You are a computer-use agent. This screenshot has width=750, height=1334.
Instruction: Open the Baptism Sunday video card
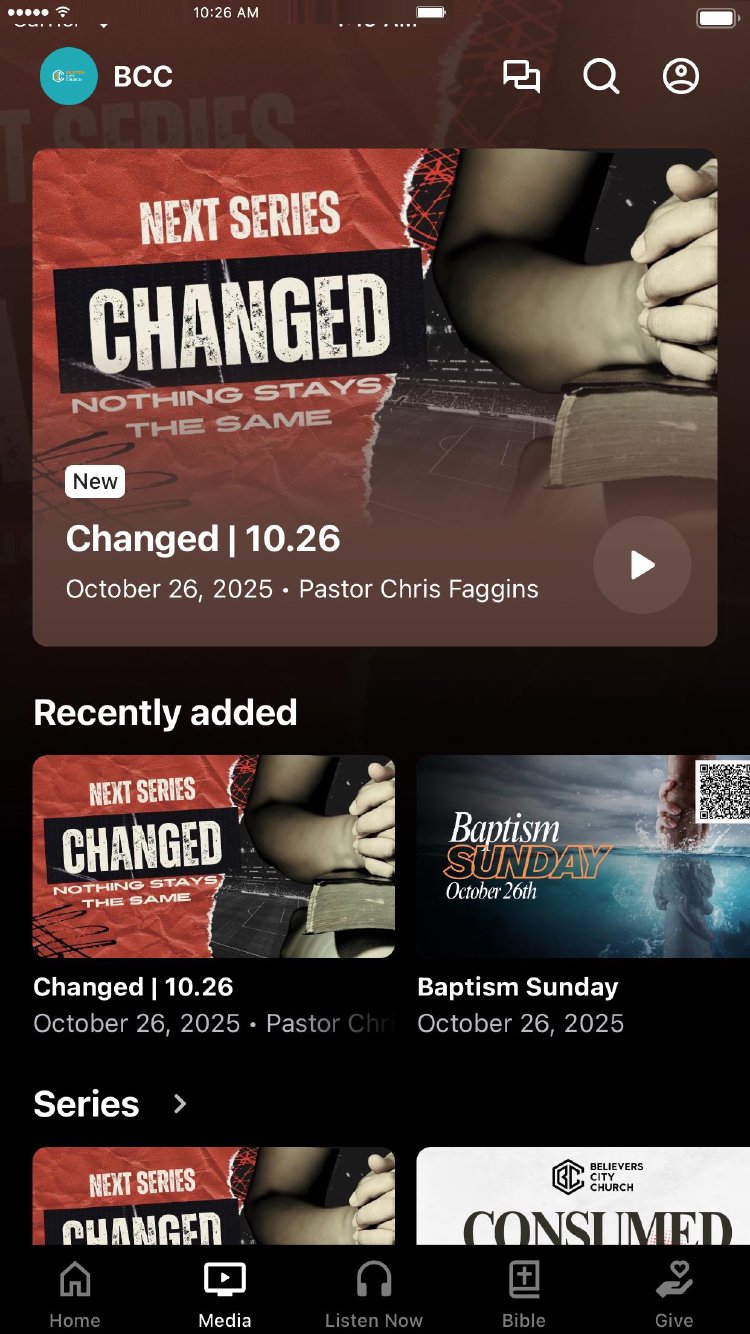pos(582,857)
